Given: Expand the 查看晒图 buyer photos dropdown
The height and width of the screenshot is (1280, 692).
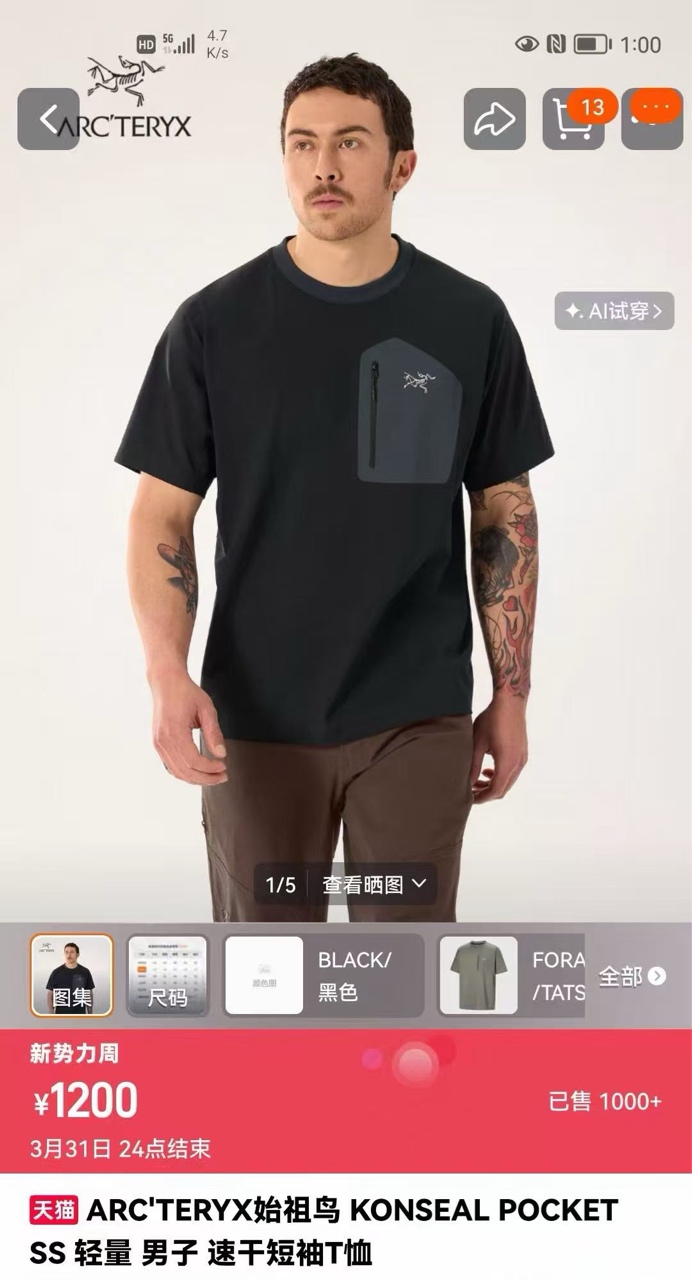Looking at the screenshot, I should [374, 884].
